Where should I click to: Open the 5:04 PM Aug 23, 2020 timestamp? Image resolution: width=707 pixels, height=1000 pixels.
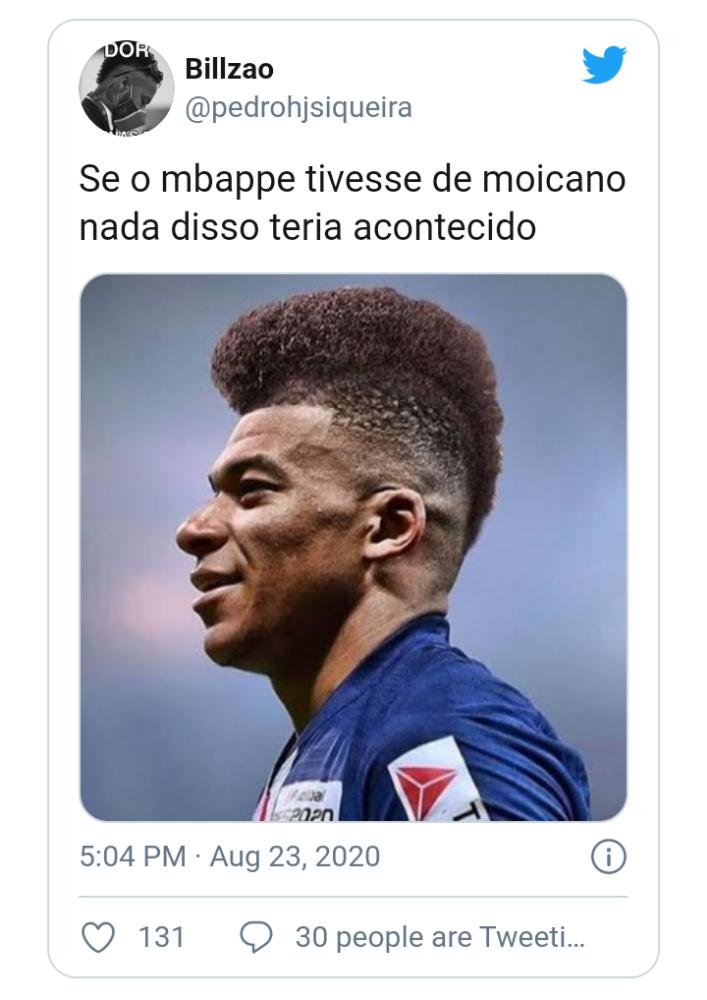[x=230, y=857]
